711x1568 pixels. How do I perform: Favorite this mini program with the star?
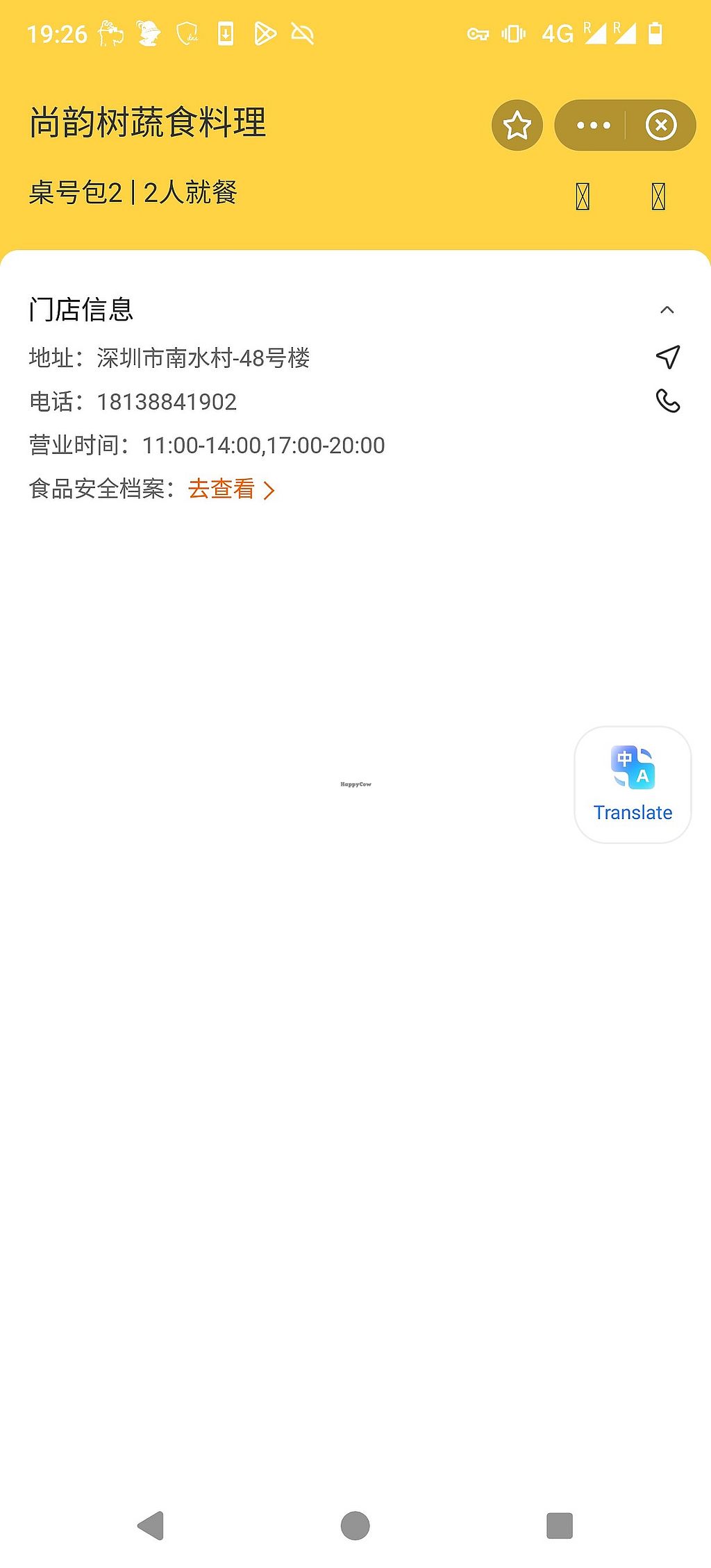[517, 126]
